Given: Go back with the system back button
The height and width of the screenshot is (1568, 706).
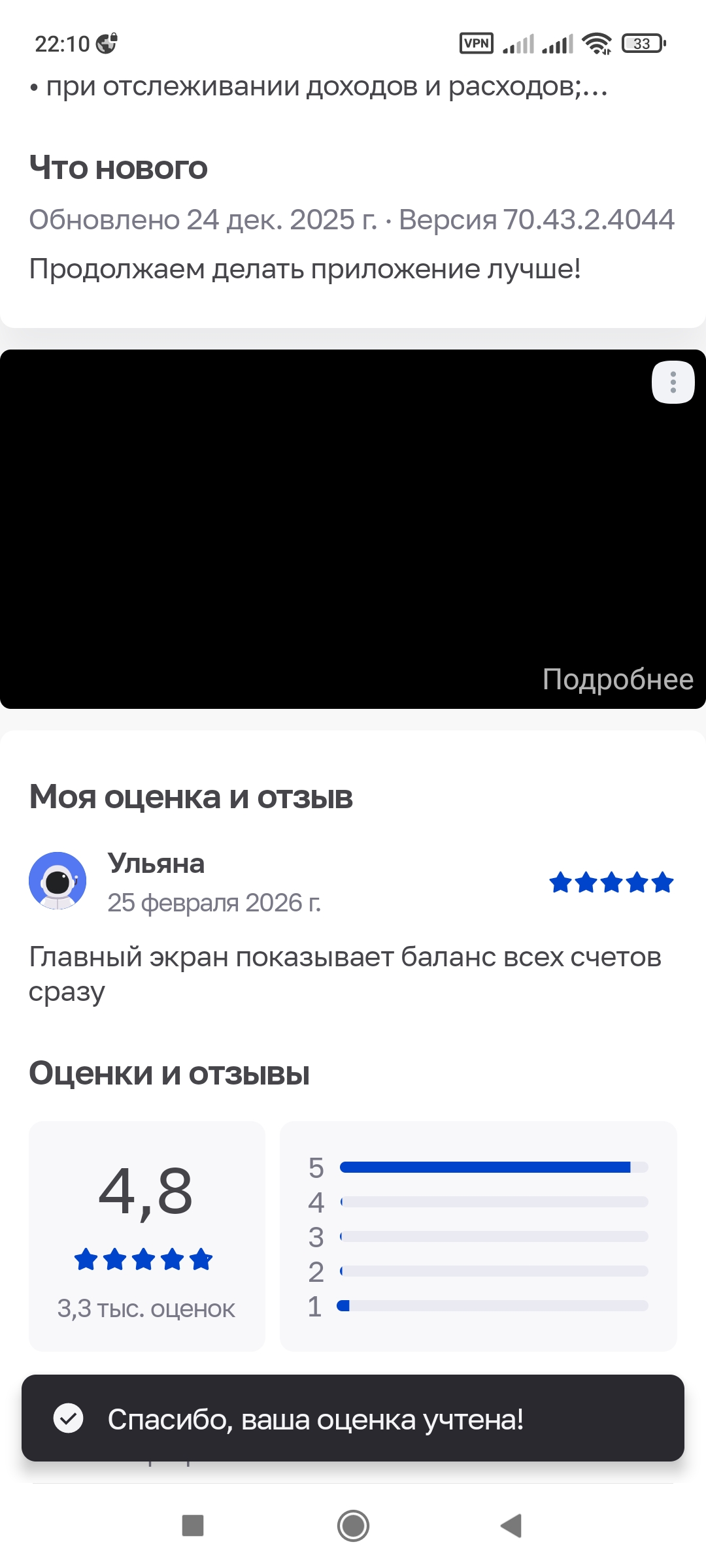Looking at the screenshot, I should (x=511, y=1526).
